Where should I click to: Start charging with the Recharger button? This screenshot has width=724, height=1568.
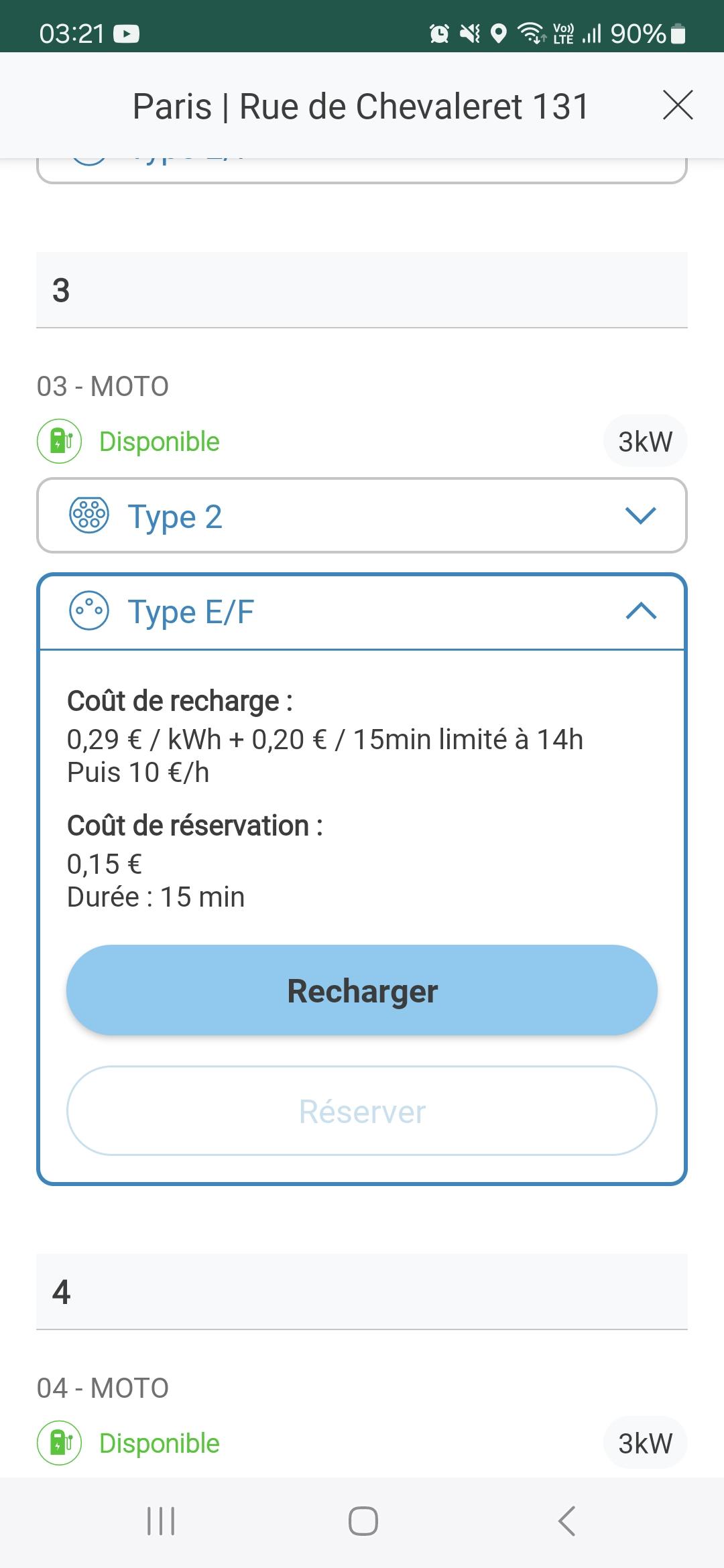pyautogui.click(x=362, y=990)
